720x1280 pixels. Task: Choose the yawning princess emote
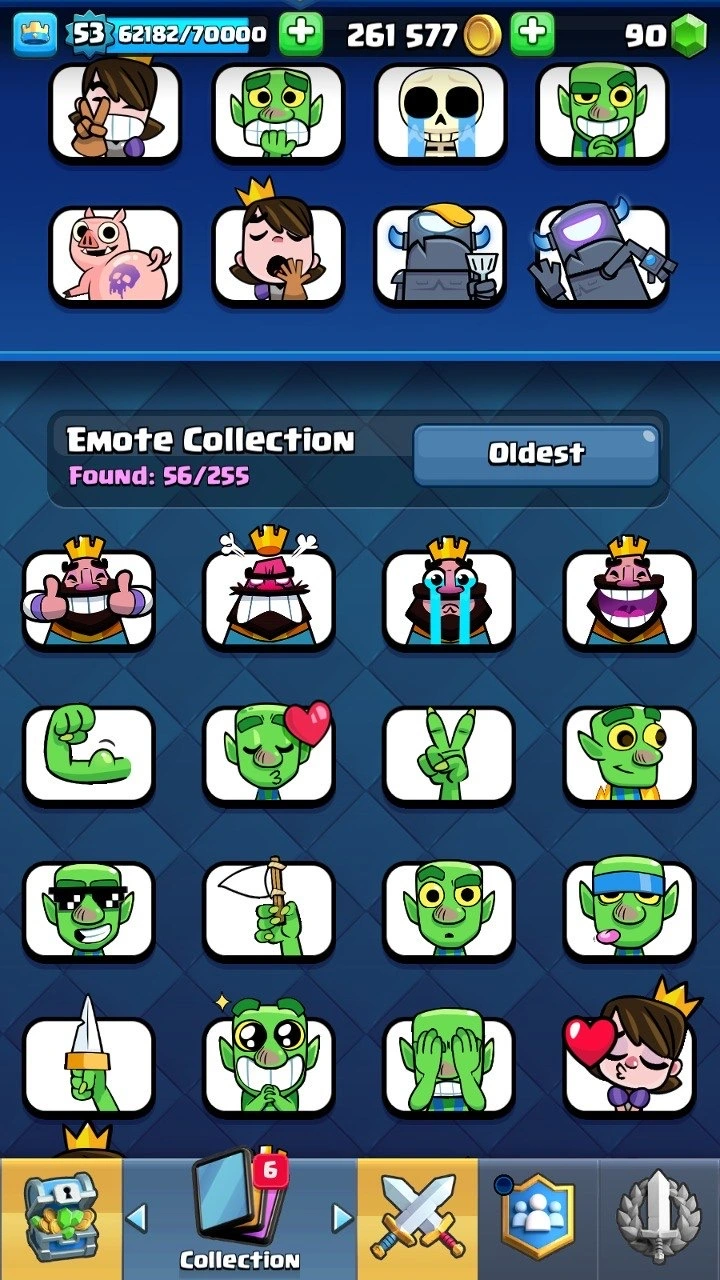point(277,254)
